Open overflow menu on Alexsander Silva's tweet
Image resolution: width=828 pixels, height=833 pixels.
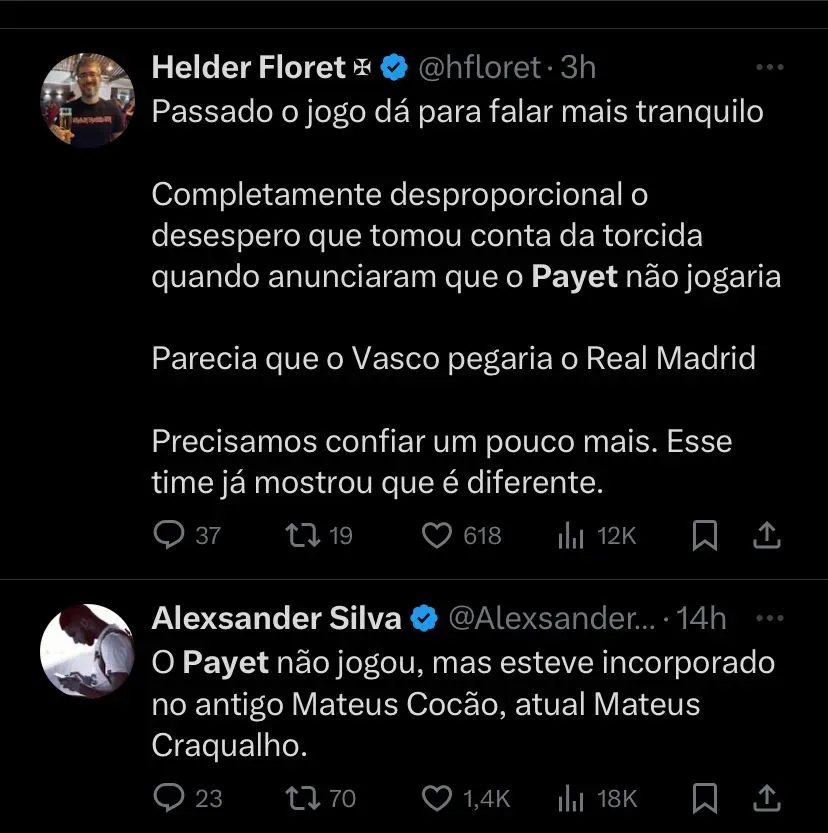tap(768, 618)
